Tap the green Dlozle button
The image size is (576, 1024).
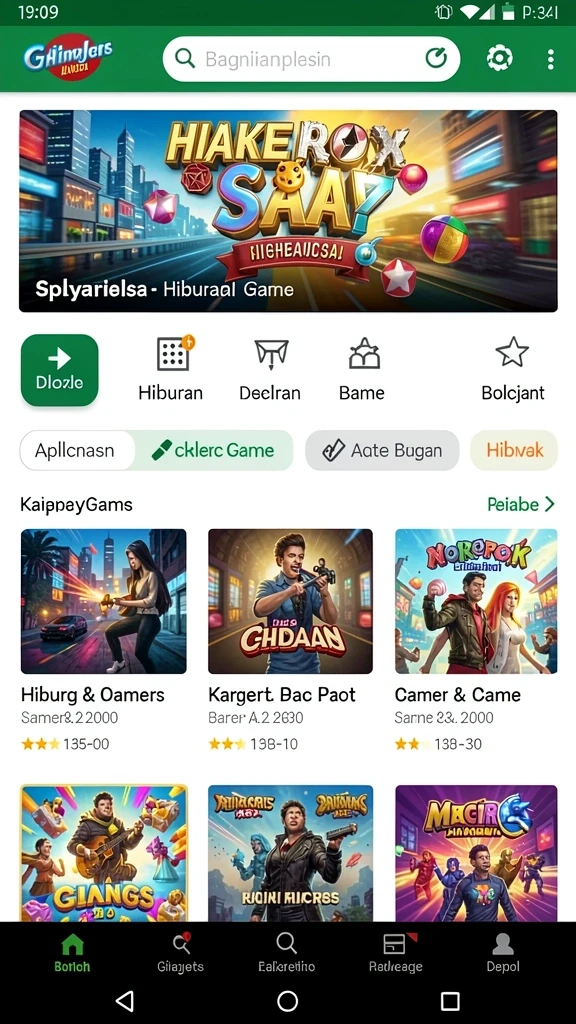point(59,370)
